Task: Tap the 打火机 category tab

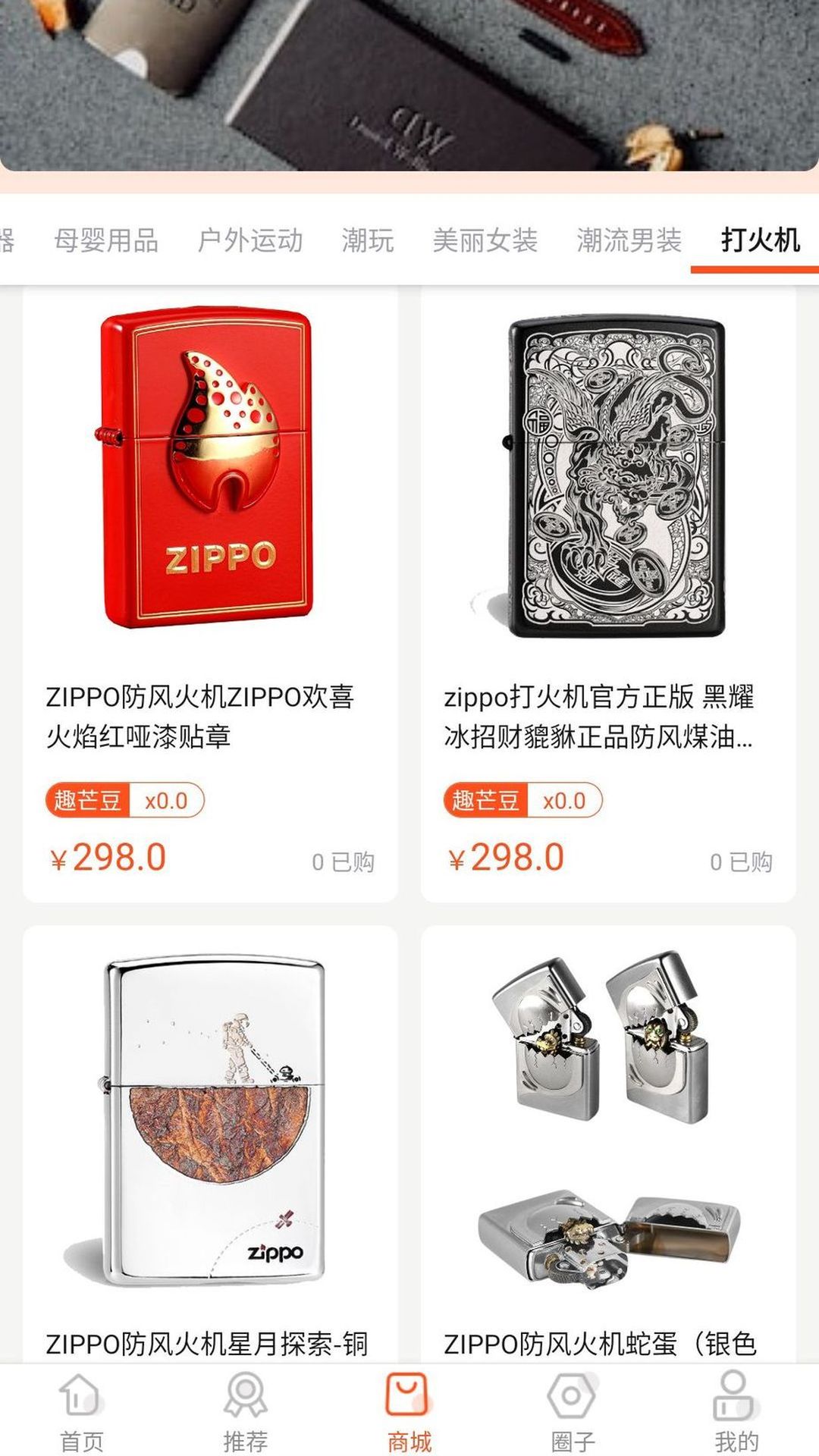Action: [760, 240]
